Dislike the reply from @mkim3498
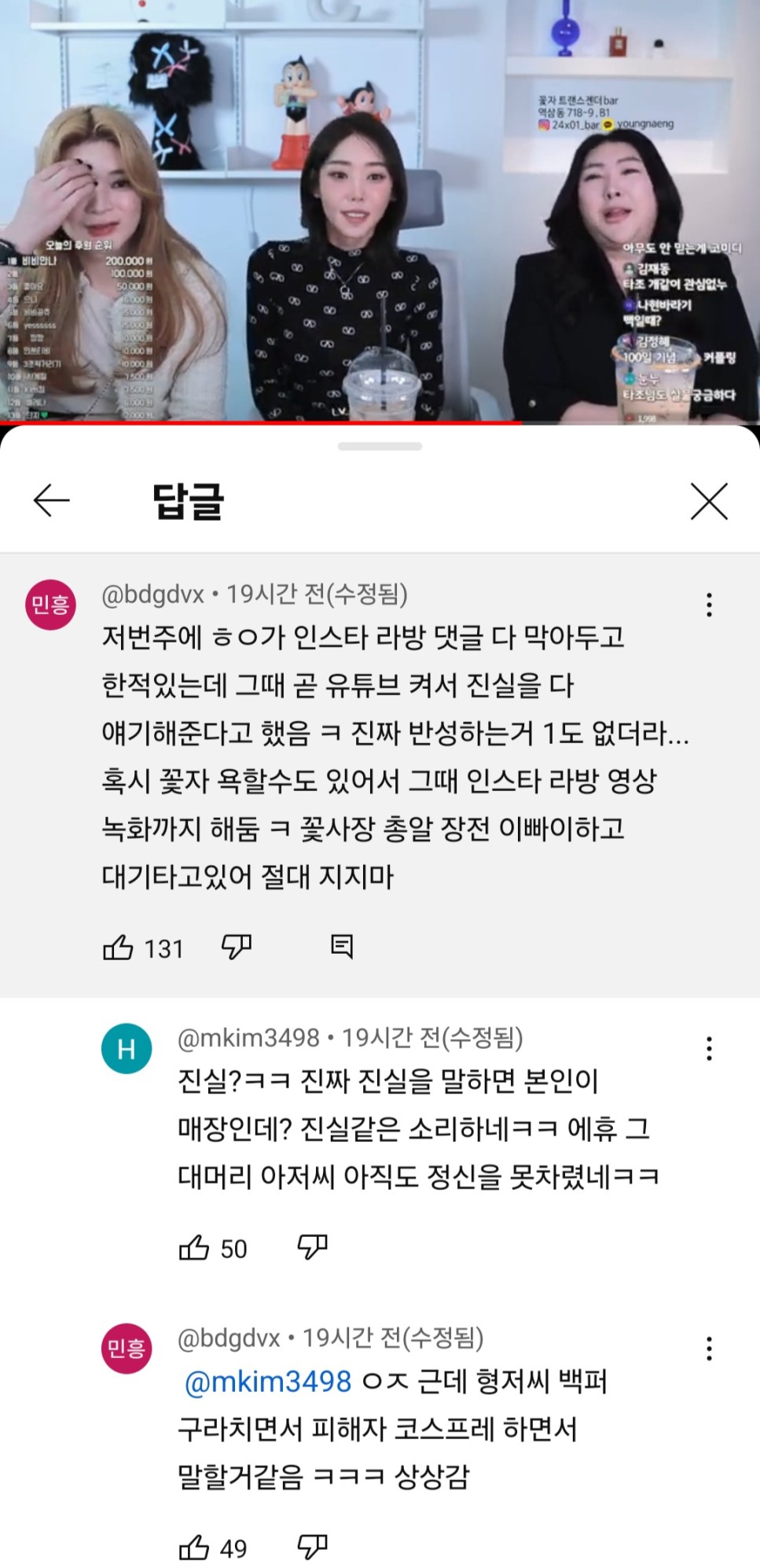 [312, 1247]
